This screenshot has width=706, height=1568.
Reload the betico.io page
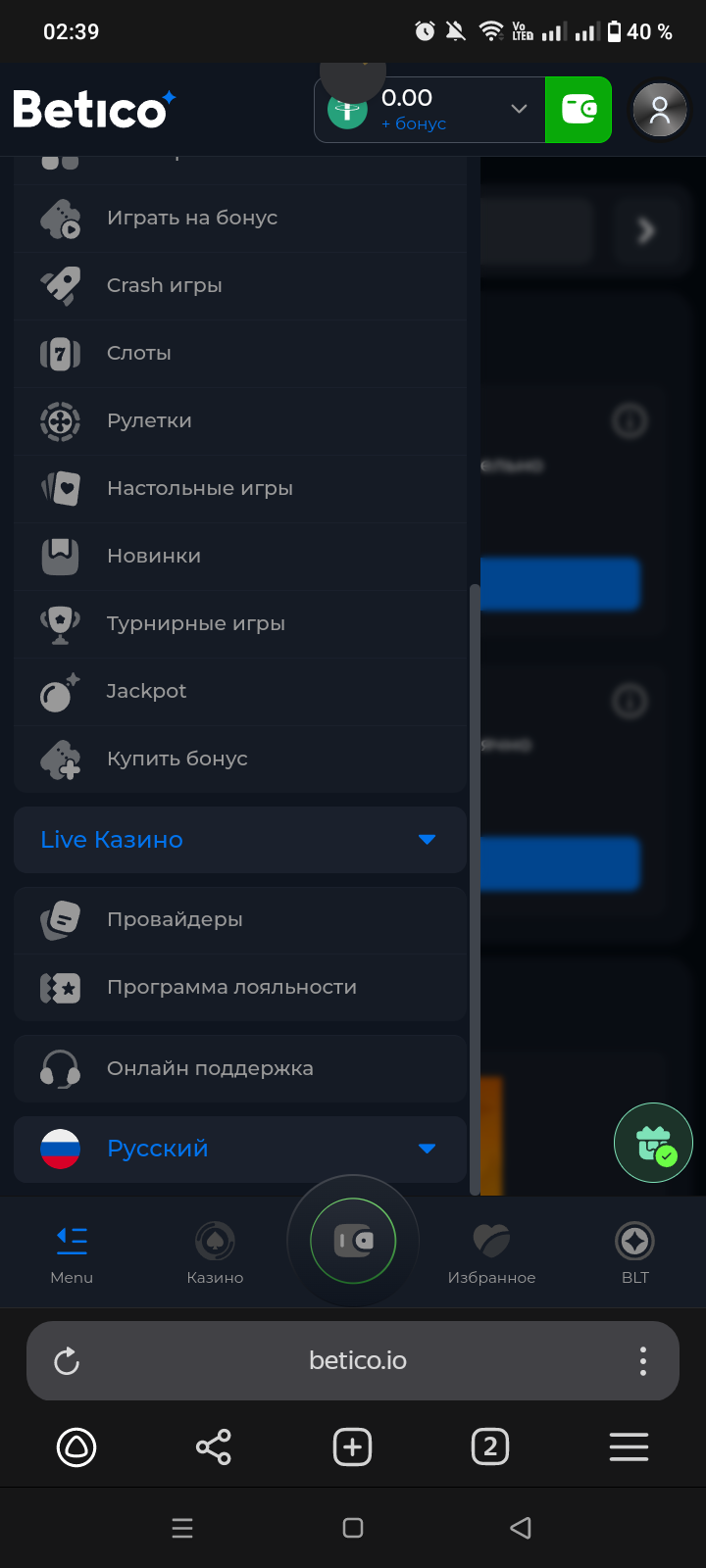tap(67, 1361)
